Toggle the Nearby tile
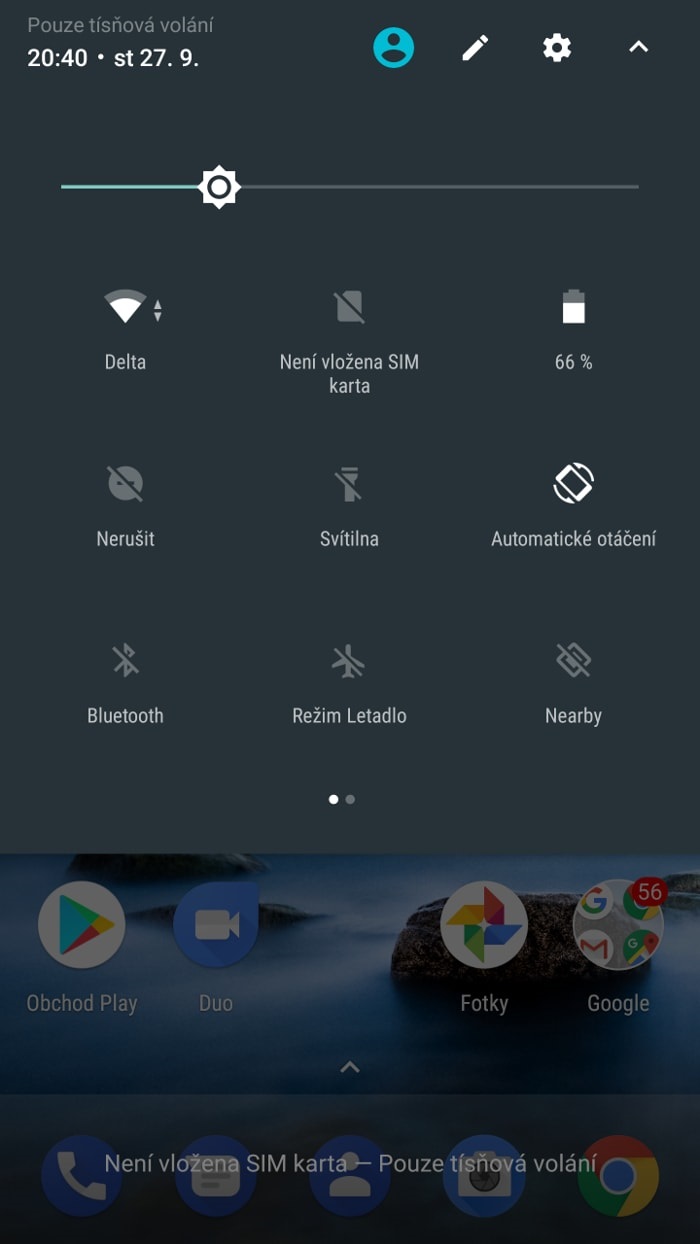This screenshot has width=700, height=1244. 573,683
